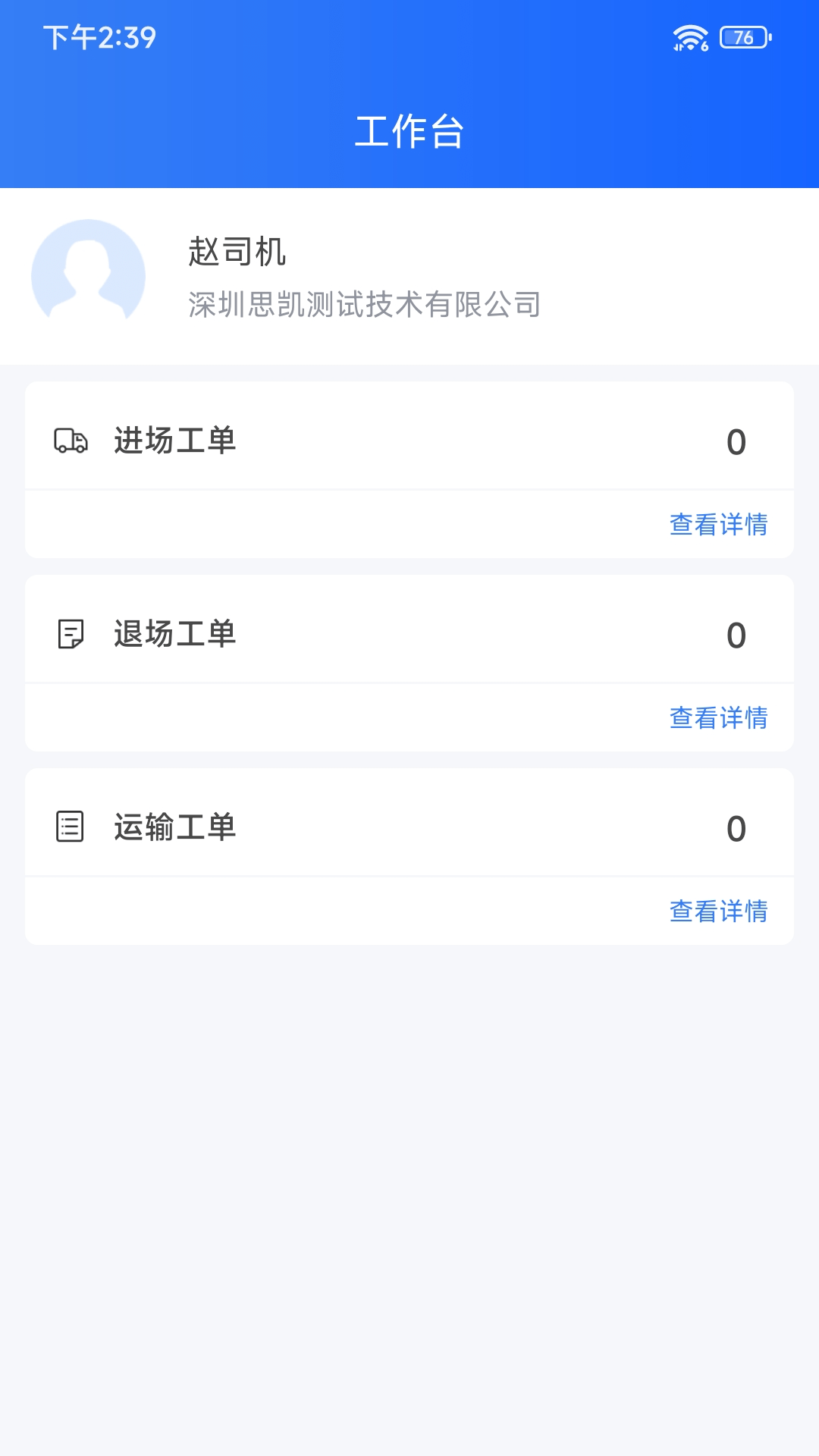Click the list icon for 运输工单

point(69,829)
